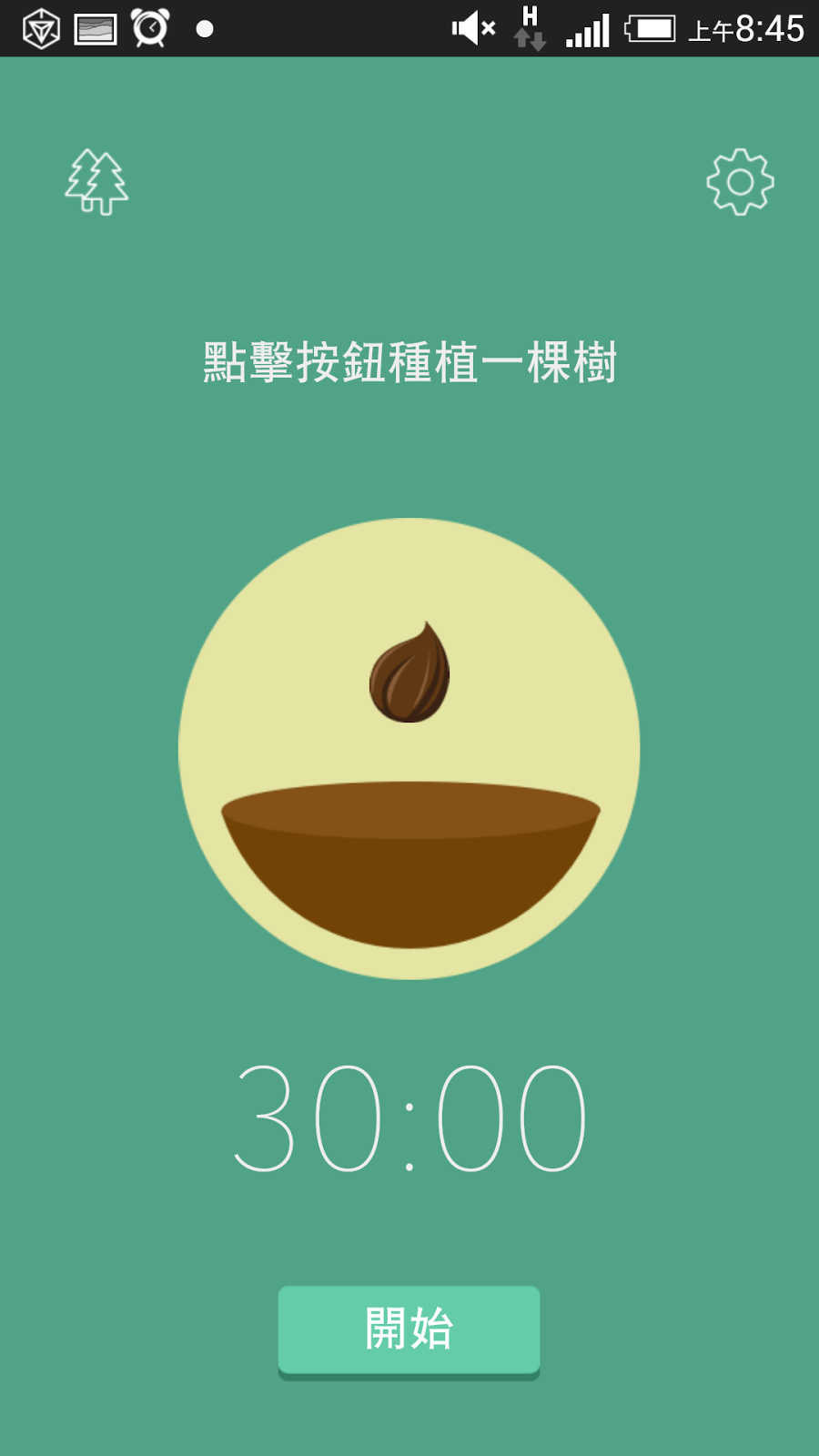Tap the battery indicator in the status bar
819x1456 pixels.
tap(649, 27)
